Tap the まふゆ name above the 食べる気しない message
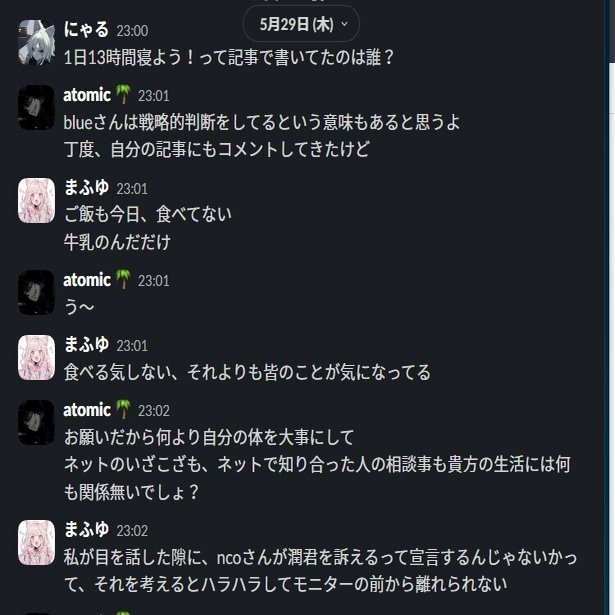The image size is (615, 615). [x=85, y=345]
